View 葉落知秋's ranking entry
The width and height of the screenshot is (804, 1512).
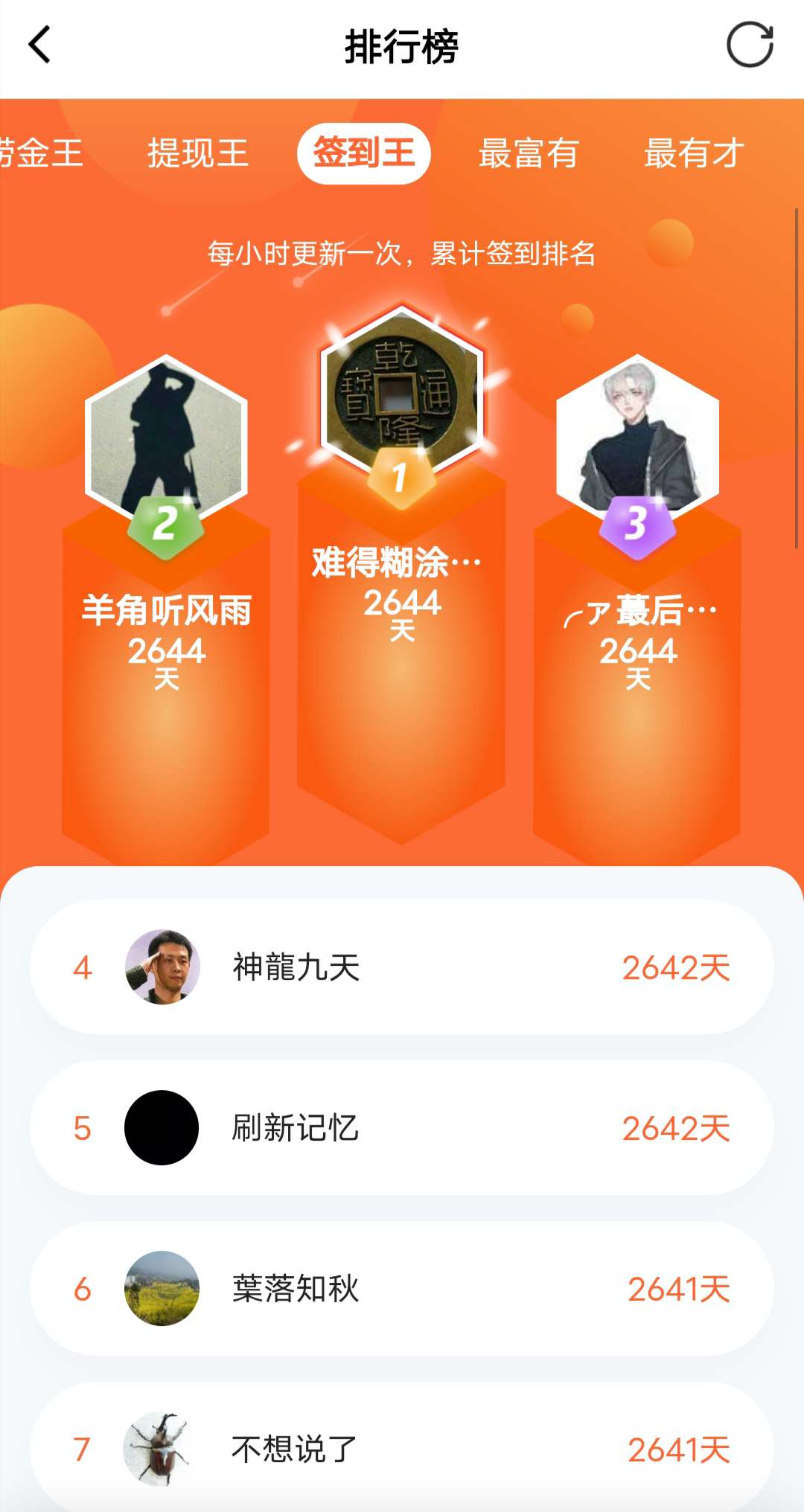402,1289
